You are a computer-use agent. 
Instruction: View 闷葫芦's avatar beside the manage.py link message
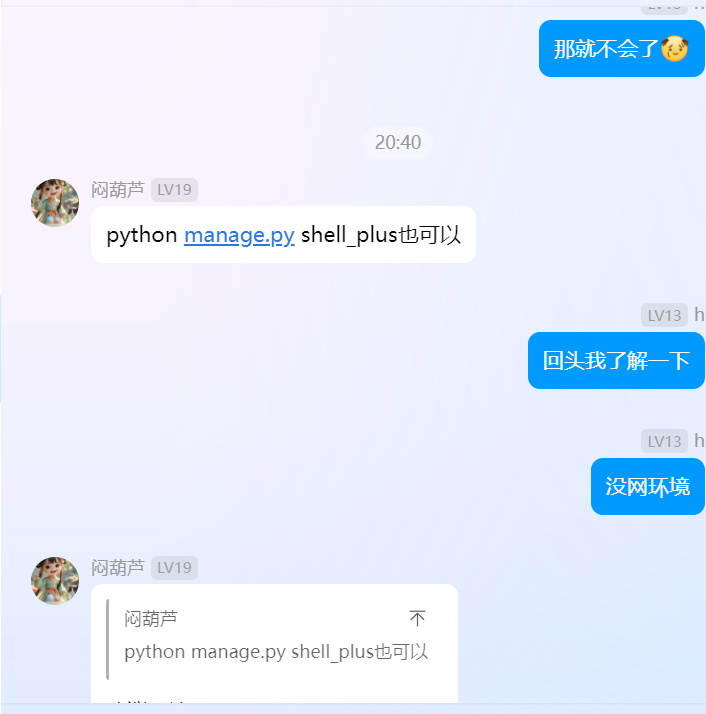pos(55,203)
